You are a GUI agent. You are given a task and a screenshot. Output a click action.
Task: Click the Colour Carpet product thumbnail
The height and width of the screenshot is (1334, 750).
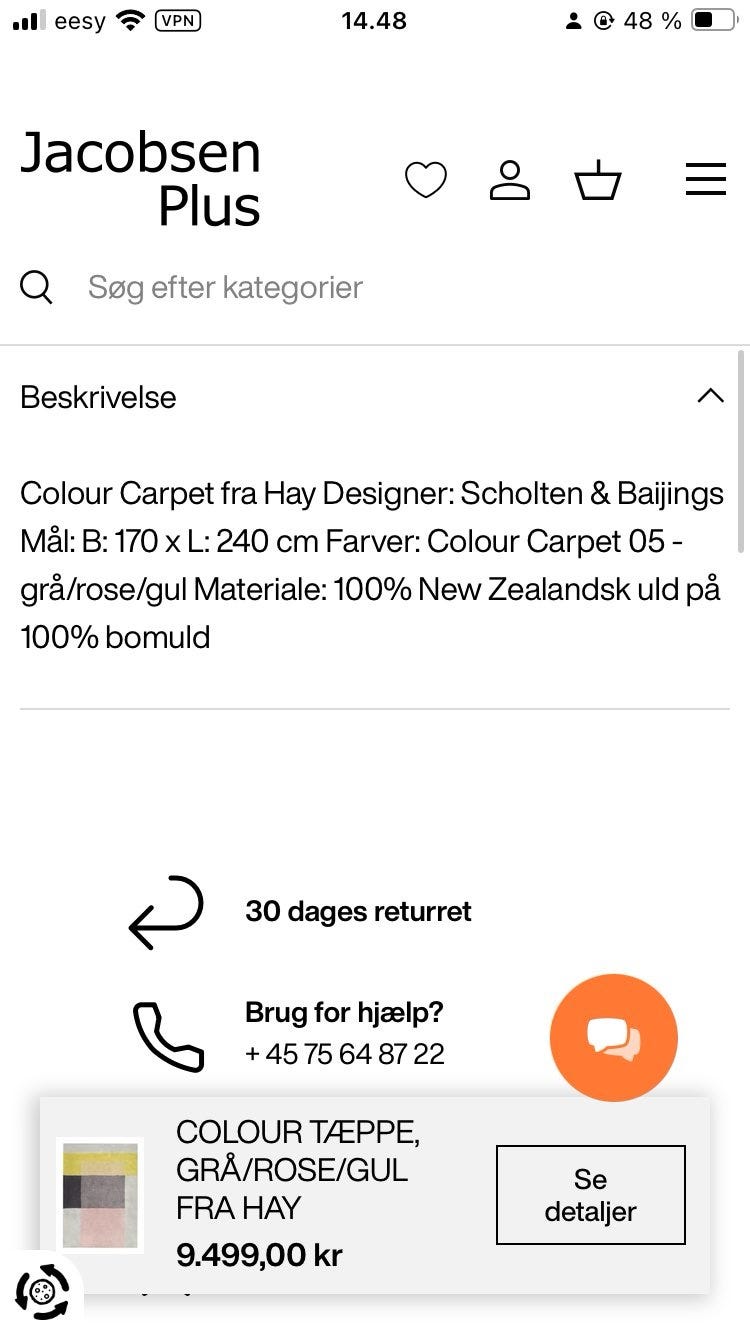click(x=100, y=1194)
